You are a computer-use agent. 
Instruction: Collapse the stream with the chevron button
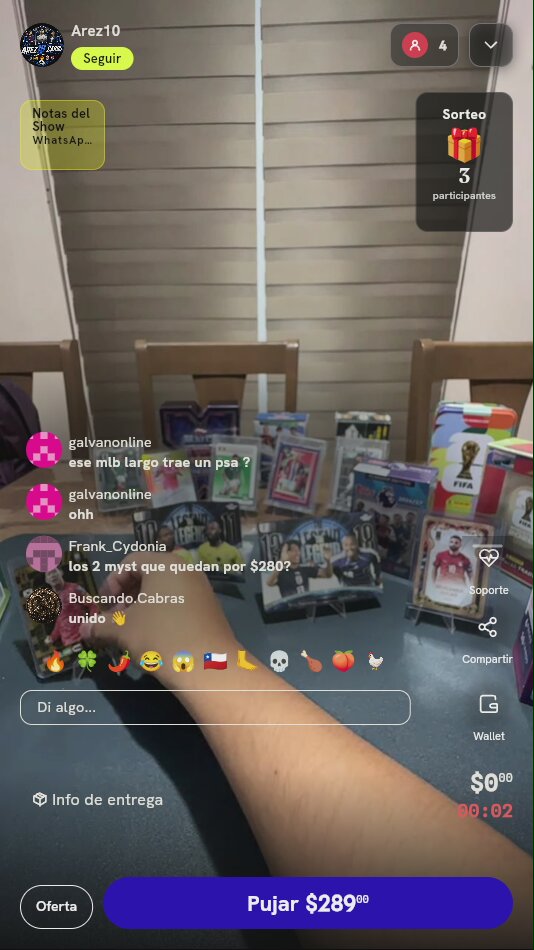click(x=491, y=45)
